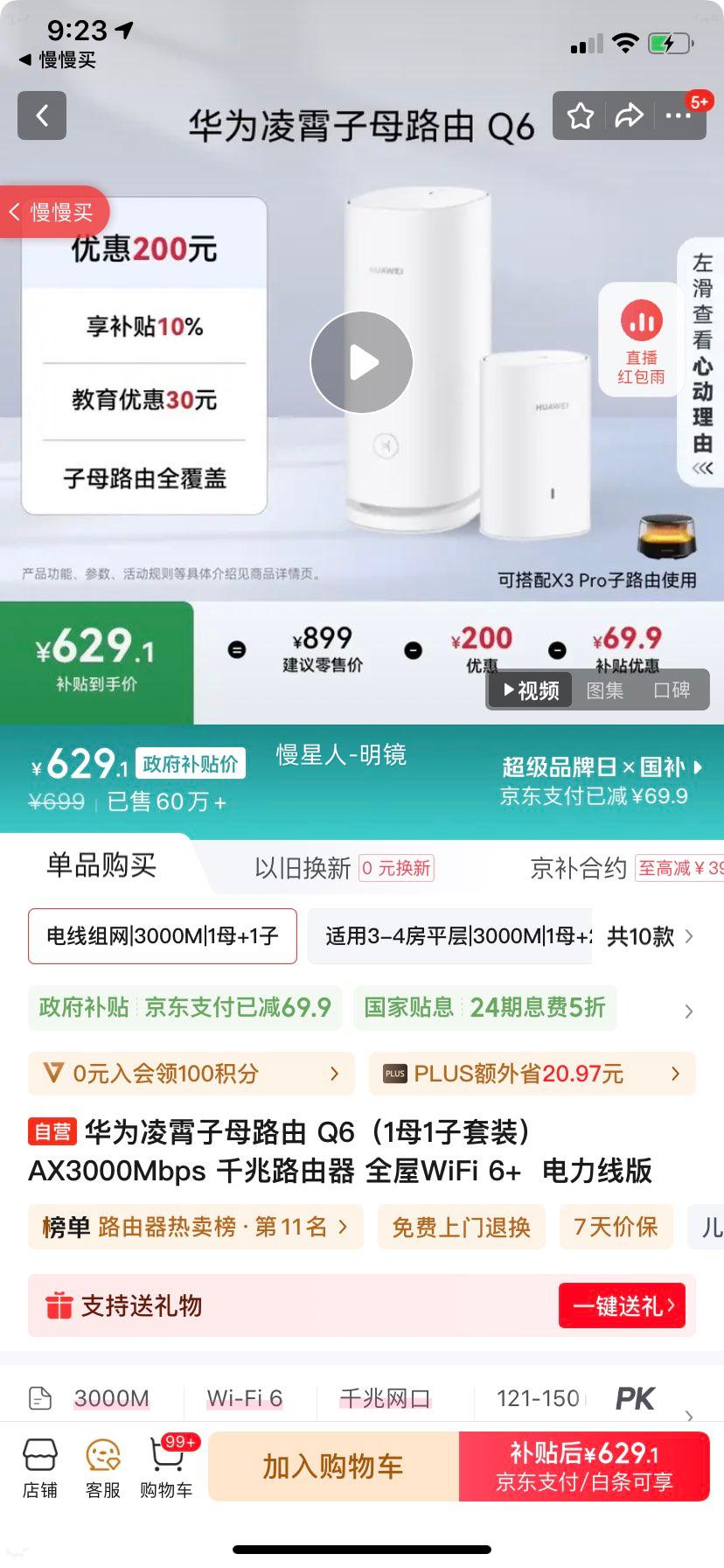
Task: Select the 电线组网|3000M|1母+1子 variant
Action: coord(163,936)
